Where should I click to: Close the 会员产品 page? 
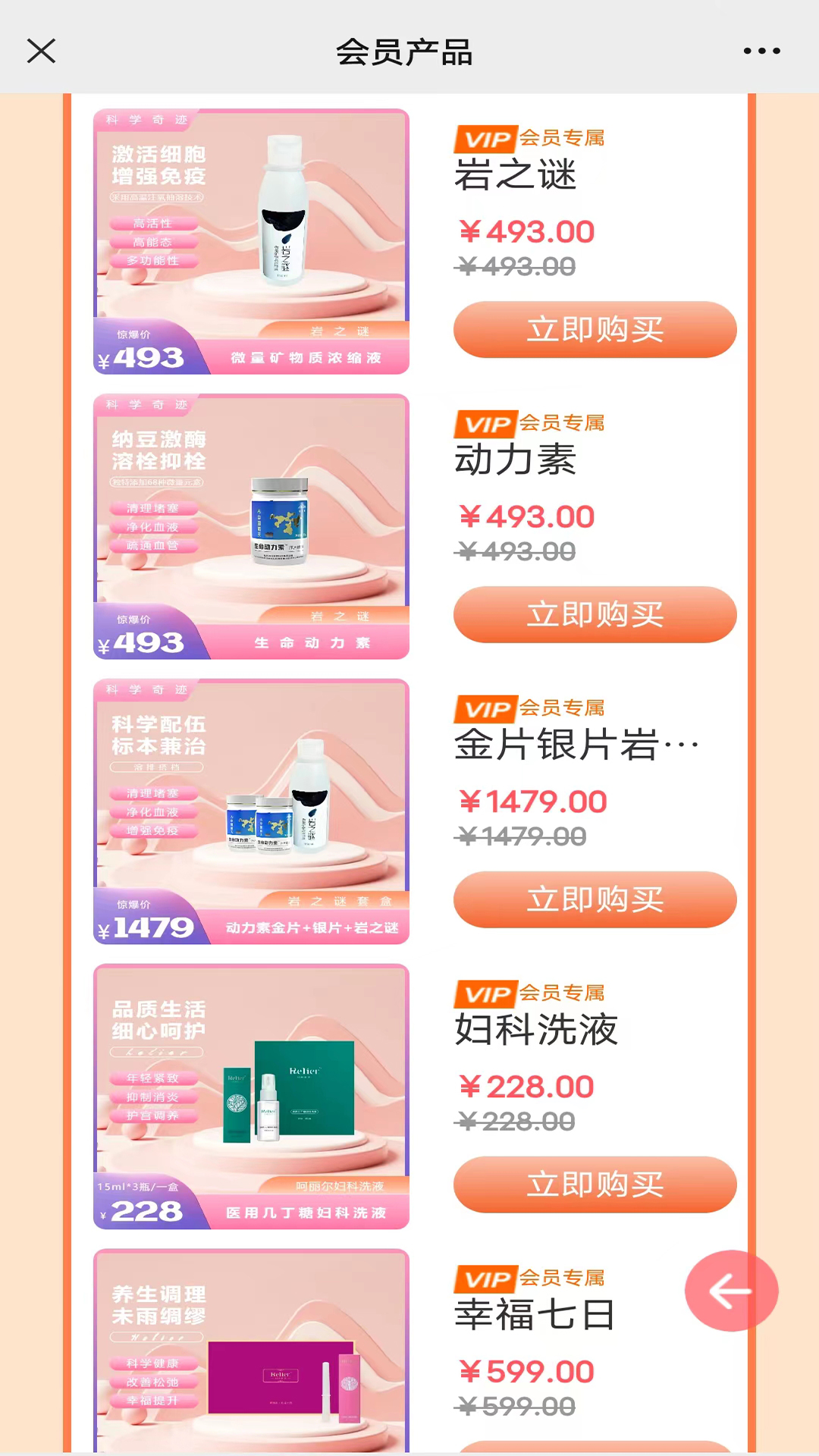[42, 52]
